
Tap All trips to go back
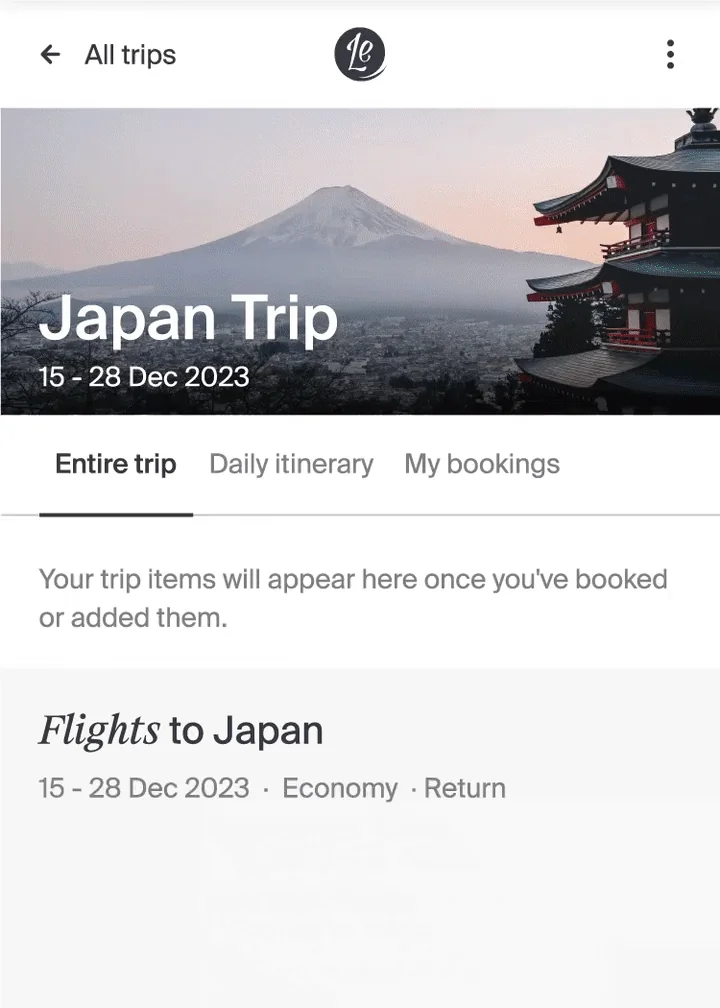(x=128, y=55)
